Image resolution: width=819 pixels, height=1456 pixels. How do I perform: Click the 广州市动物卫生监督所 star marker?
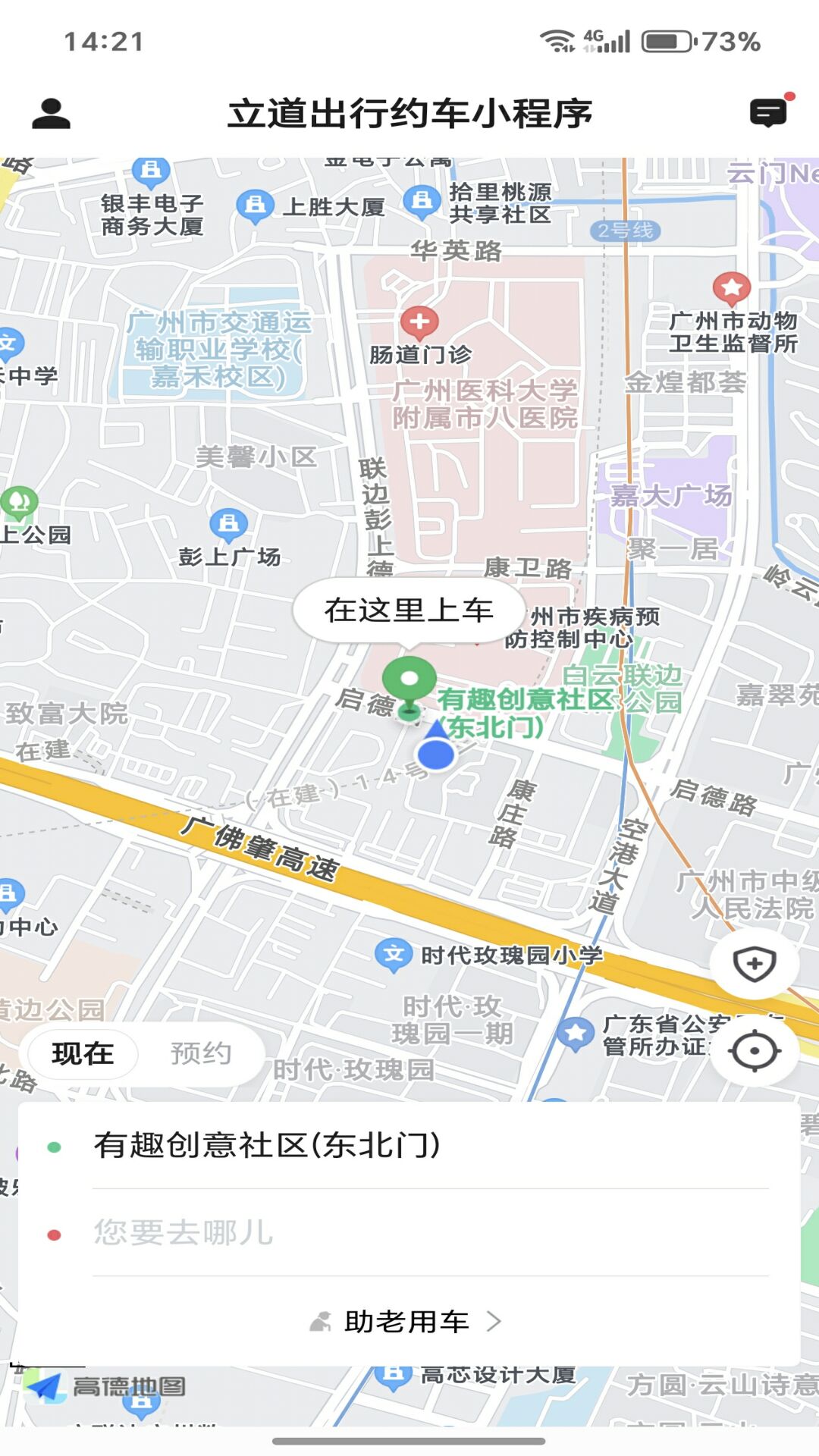click(732, 286)
